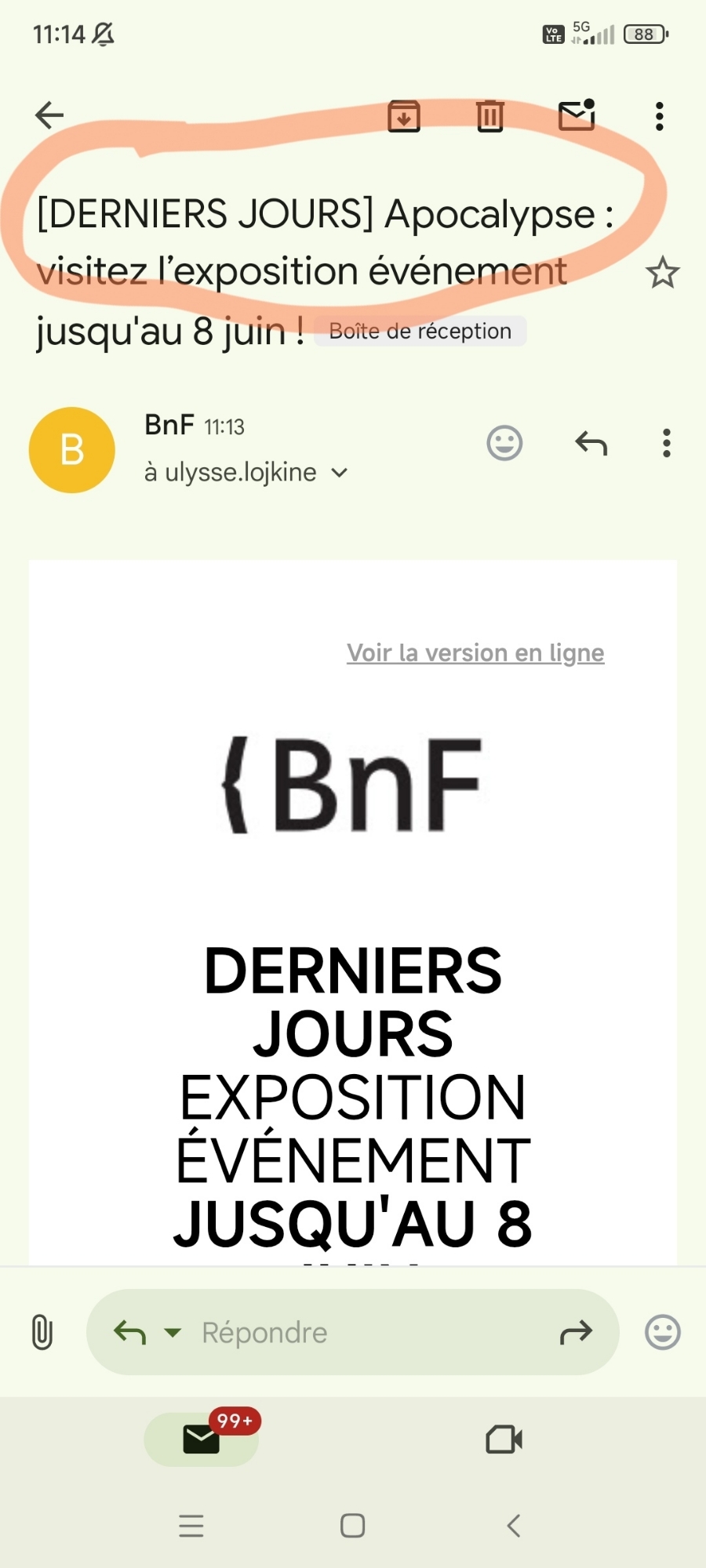Go back to the inbox list

click(x=49, y=115)
